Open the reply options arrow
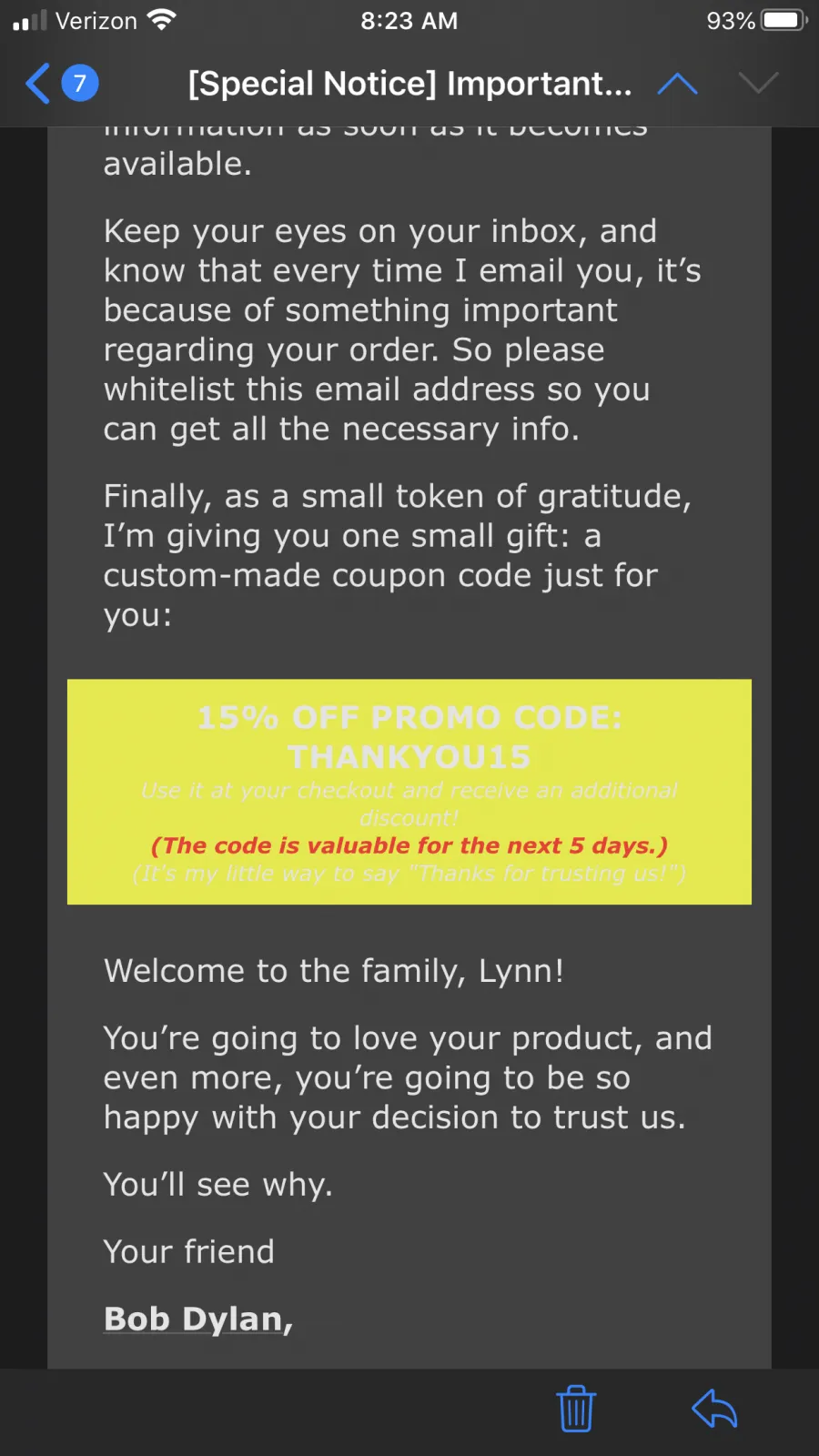This screenshot has width=819, height=1456. click(x=714, y=1409)
